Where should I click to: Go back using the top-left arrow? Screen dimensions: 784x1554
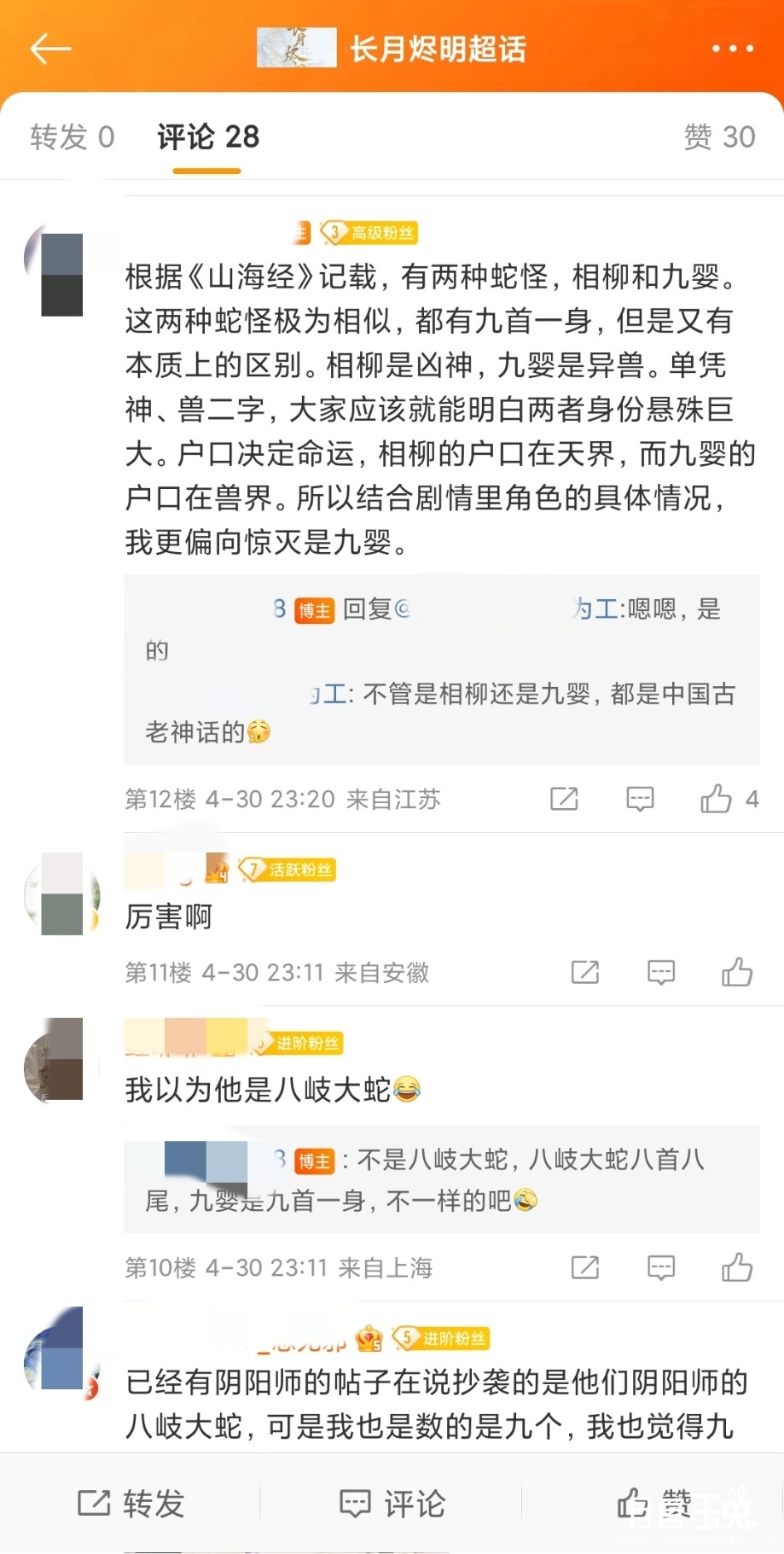tap(50, 49)
